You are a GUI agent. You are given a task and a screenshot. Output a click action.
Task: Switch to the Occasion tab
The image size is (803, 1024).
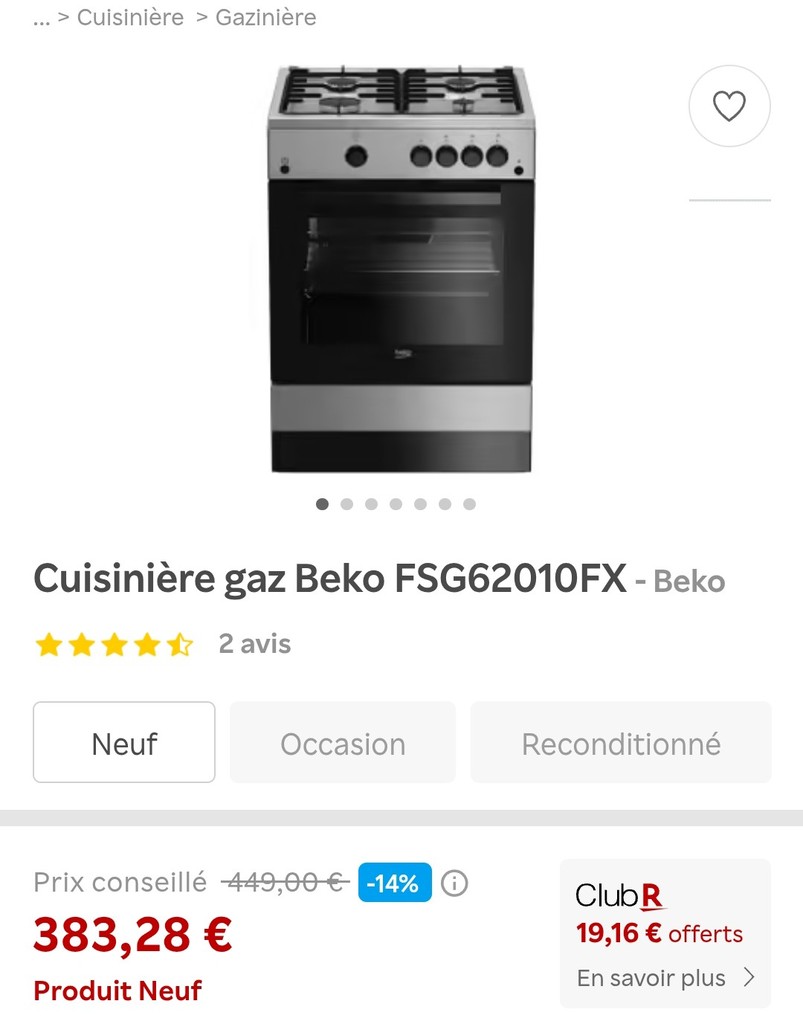tap(342, 742)
